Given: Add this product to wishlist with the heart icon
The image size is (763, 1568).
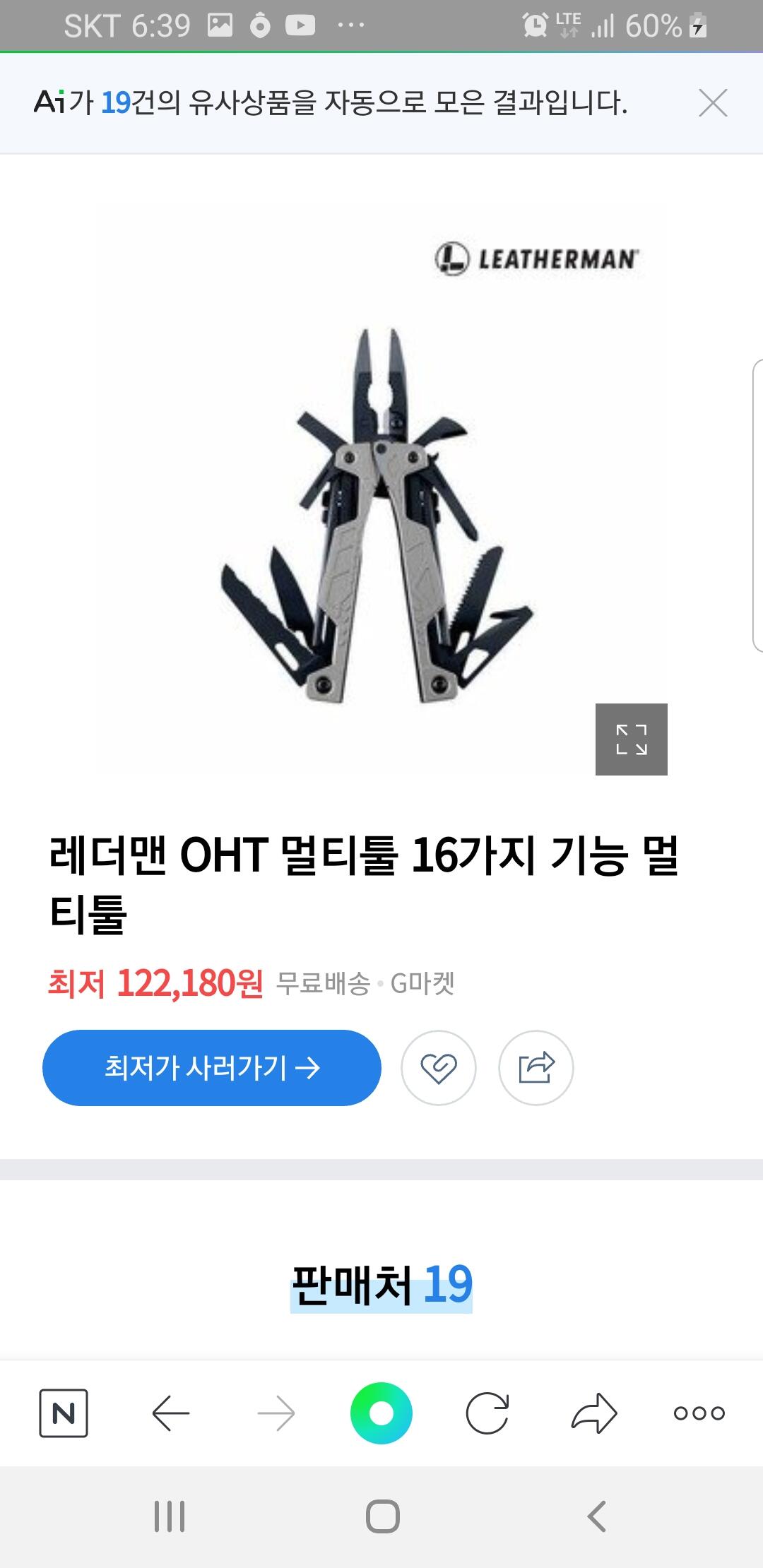Looking at the screenshot, I should (439, 1067).
